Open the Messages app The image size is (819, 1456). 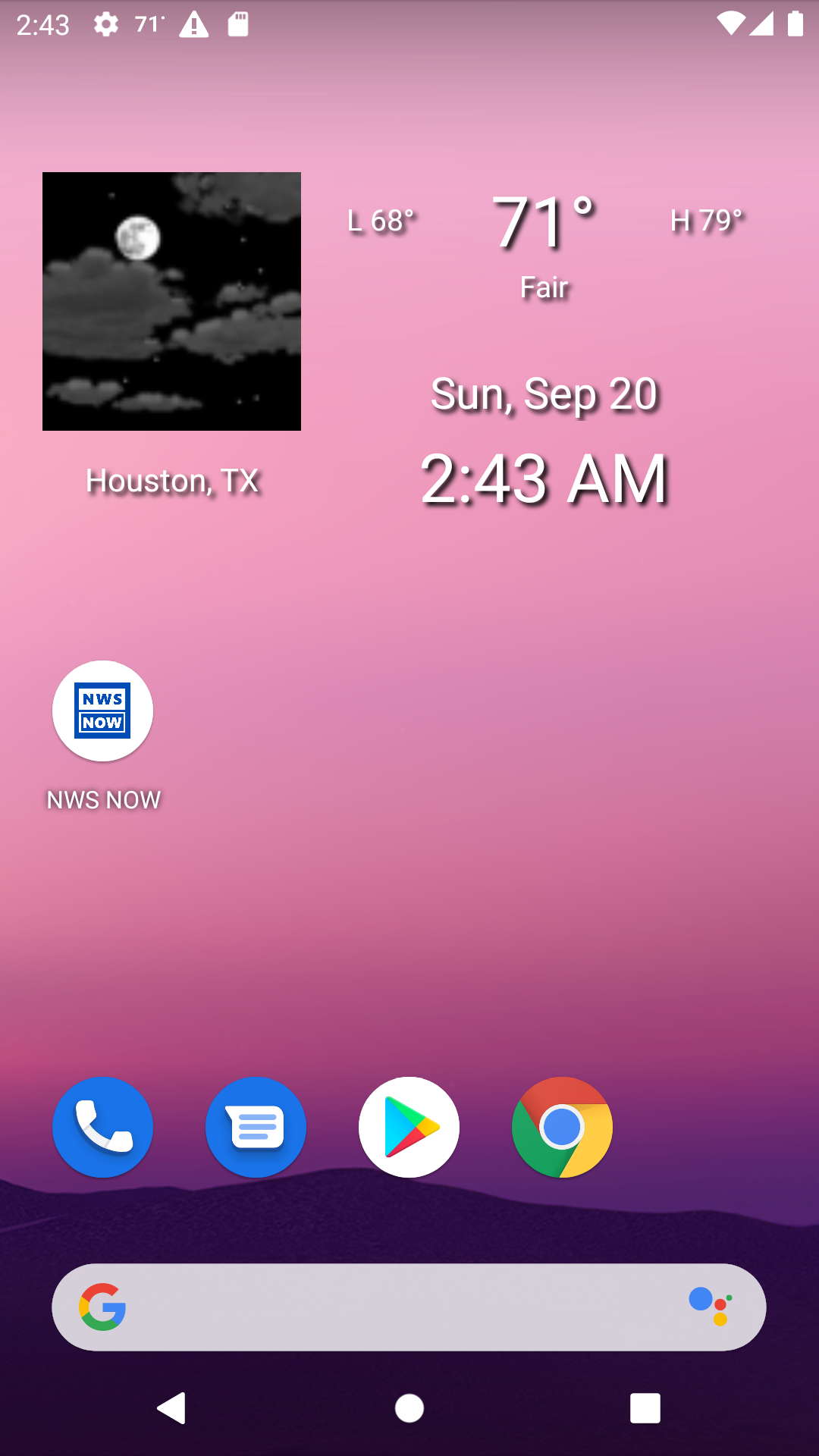(x=256, y=1127)
